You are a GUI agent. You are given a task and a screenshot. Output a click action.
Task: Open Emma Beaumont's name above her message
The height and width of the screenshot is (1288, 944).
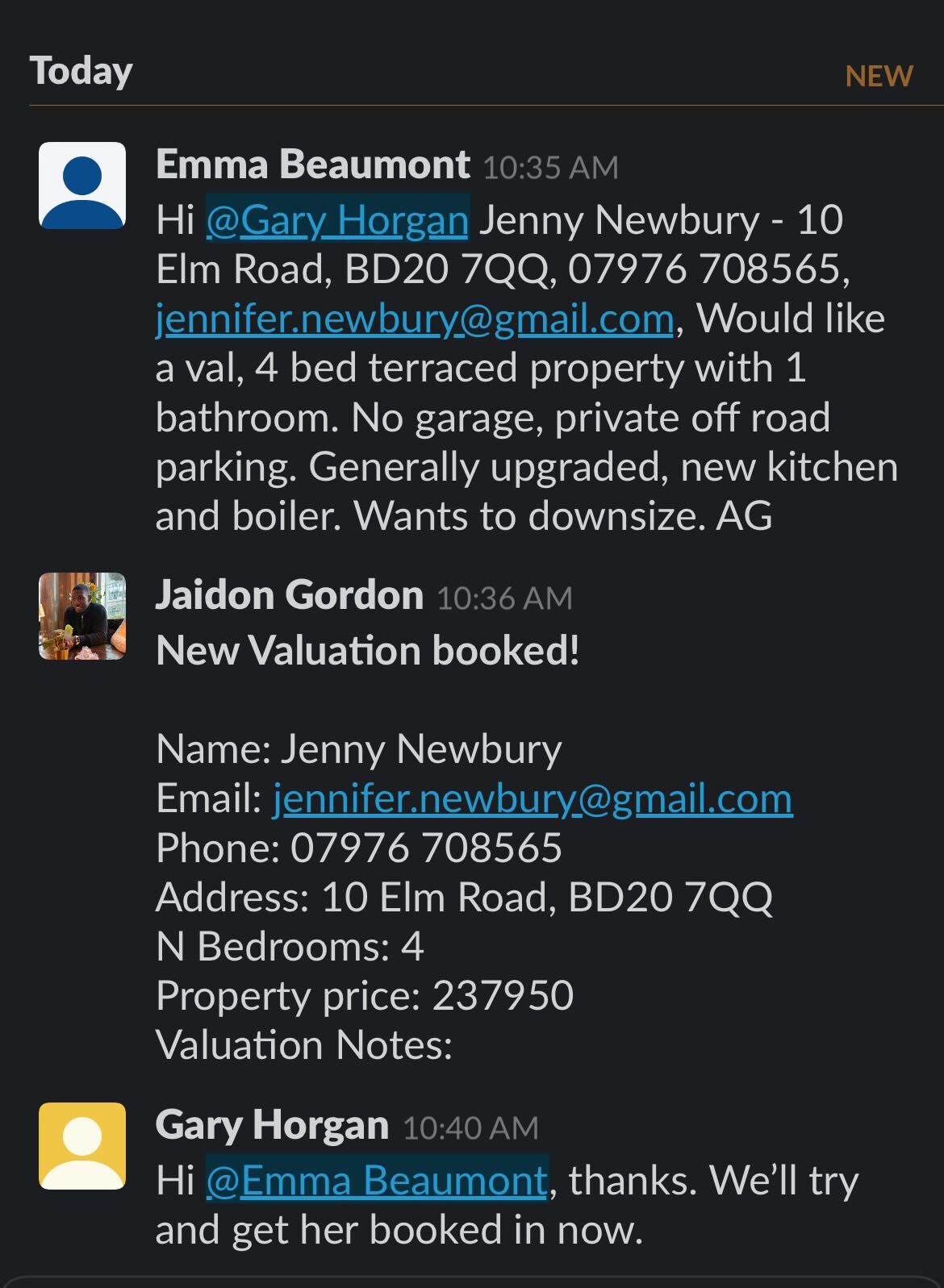312,165
